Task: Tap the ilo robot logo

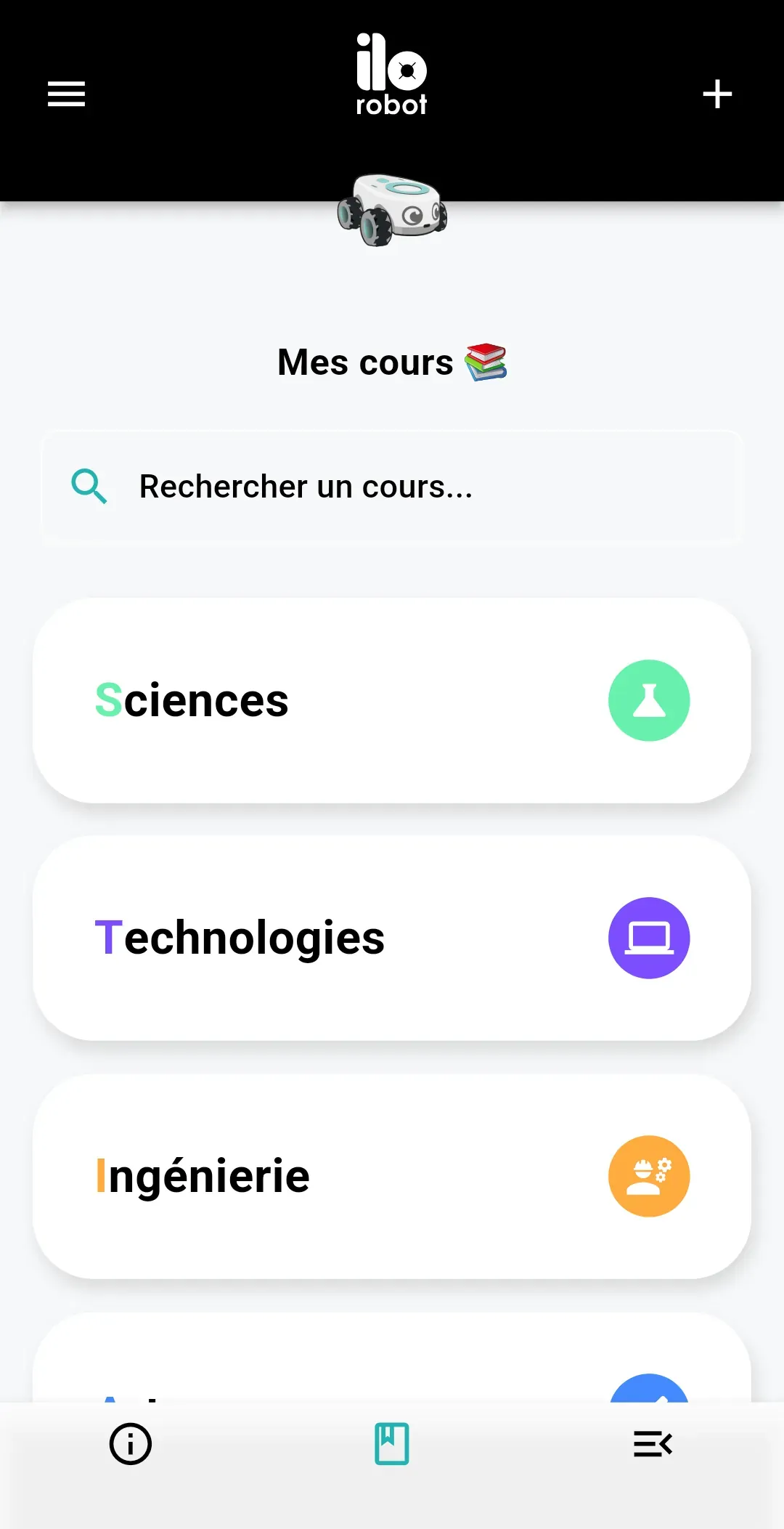Action: tap(391, 73)
